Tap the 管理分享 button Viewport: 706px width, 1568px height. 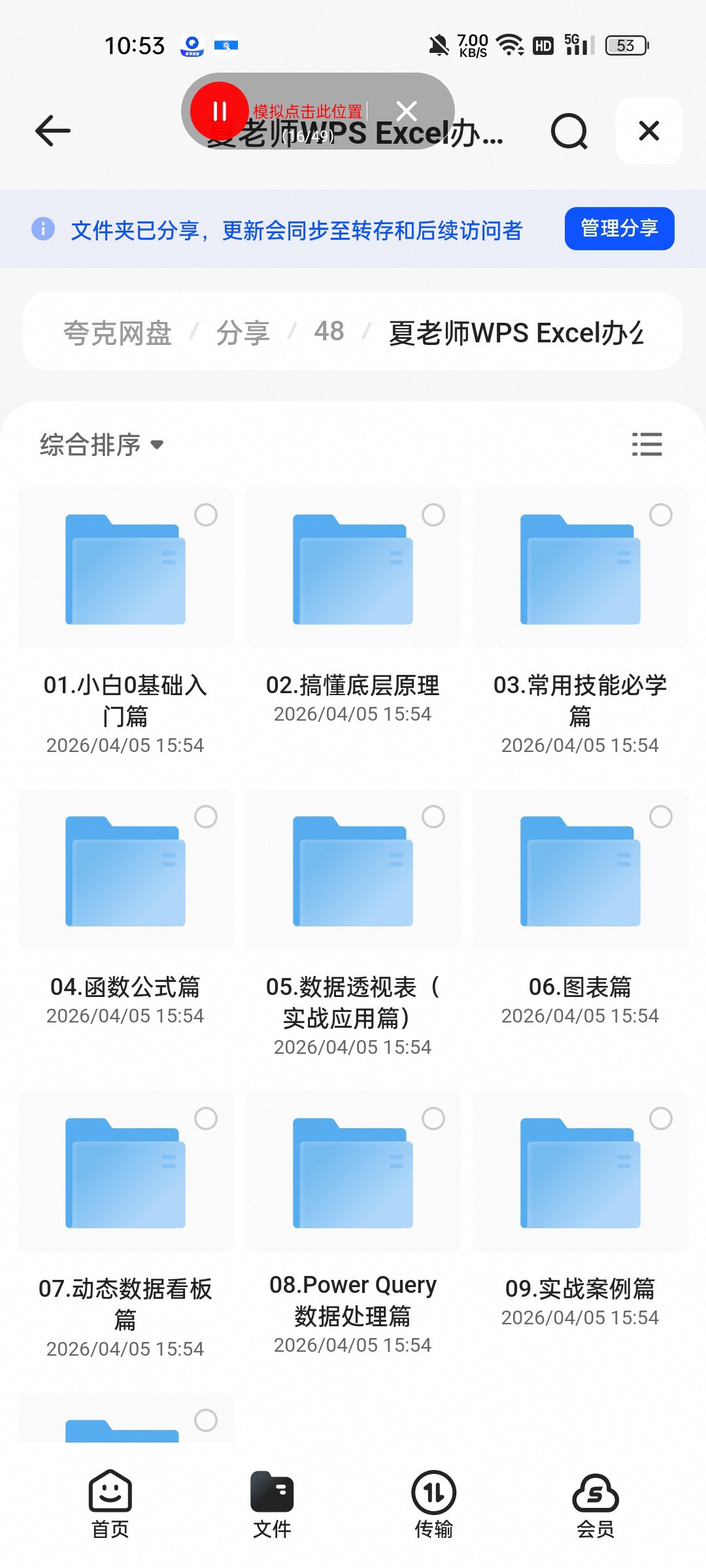click(619, 229)
